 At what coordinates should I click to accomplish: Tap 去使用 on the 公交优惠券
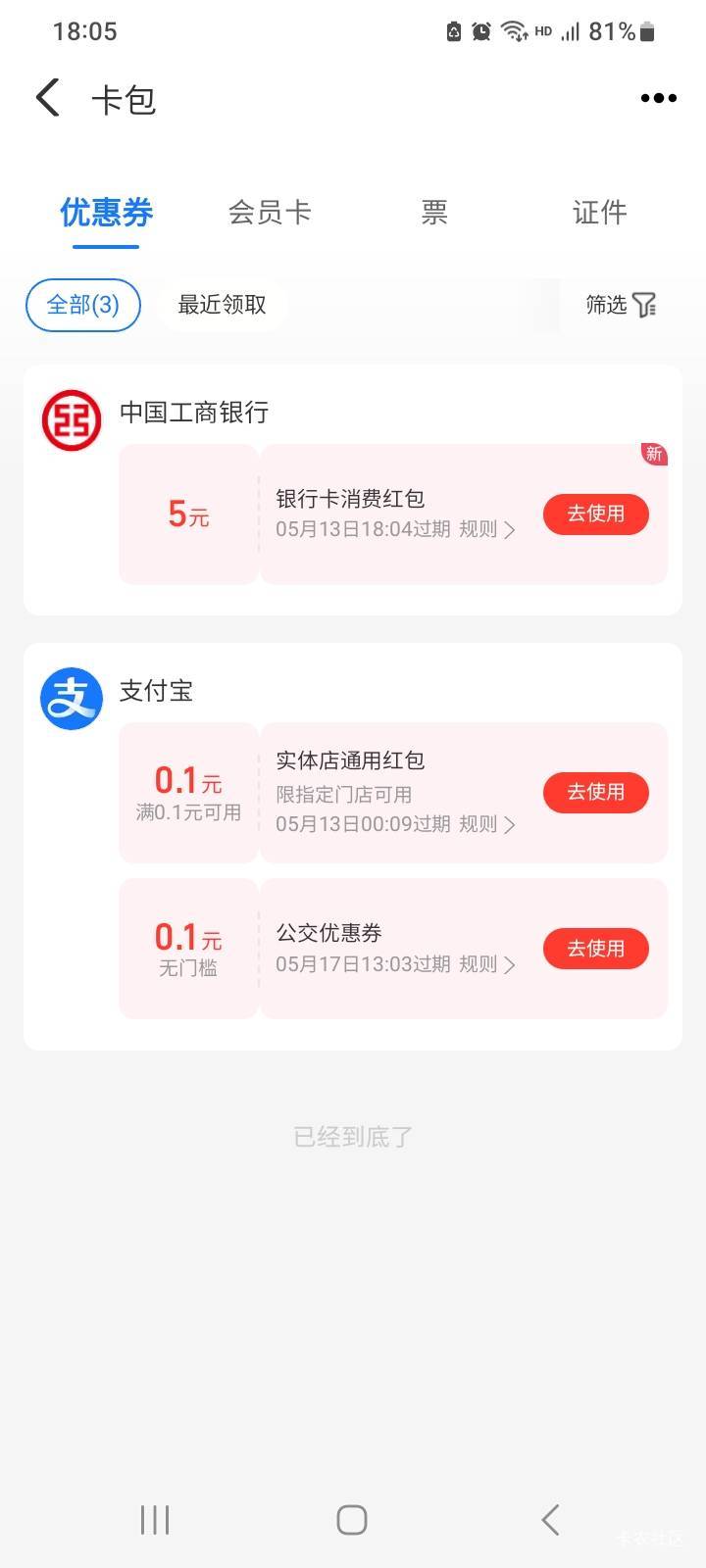pos(596,949)
